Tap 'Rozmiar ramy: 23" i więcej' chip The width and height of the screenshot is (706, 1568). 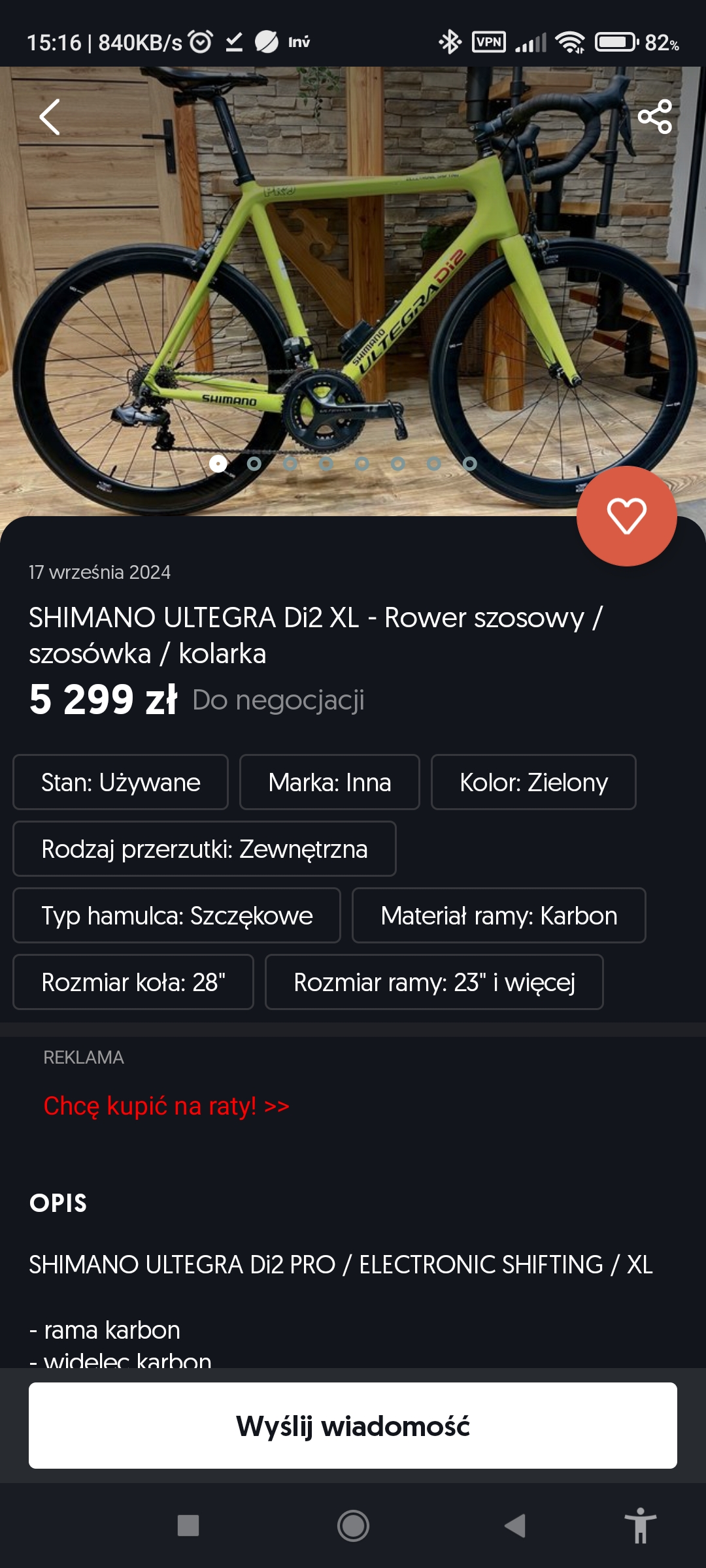[x=434, y=982]
